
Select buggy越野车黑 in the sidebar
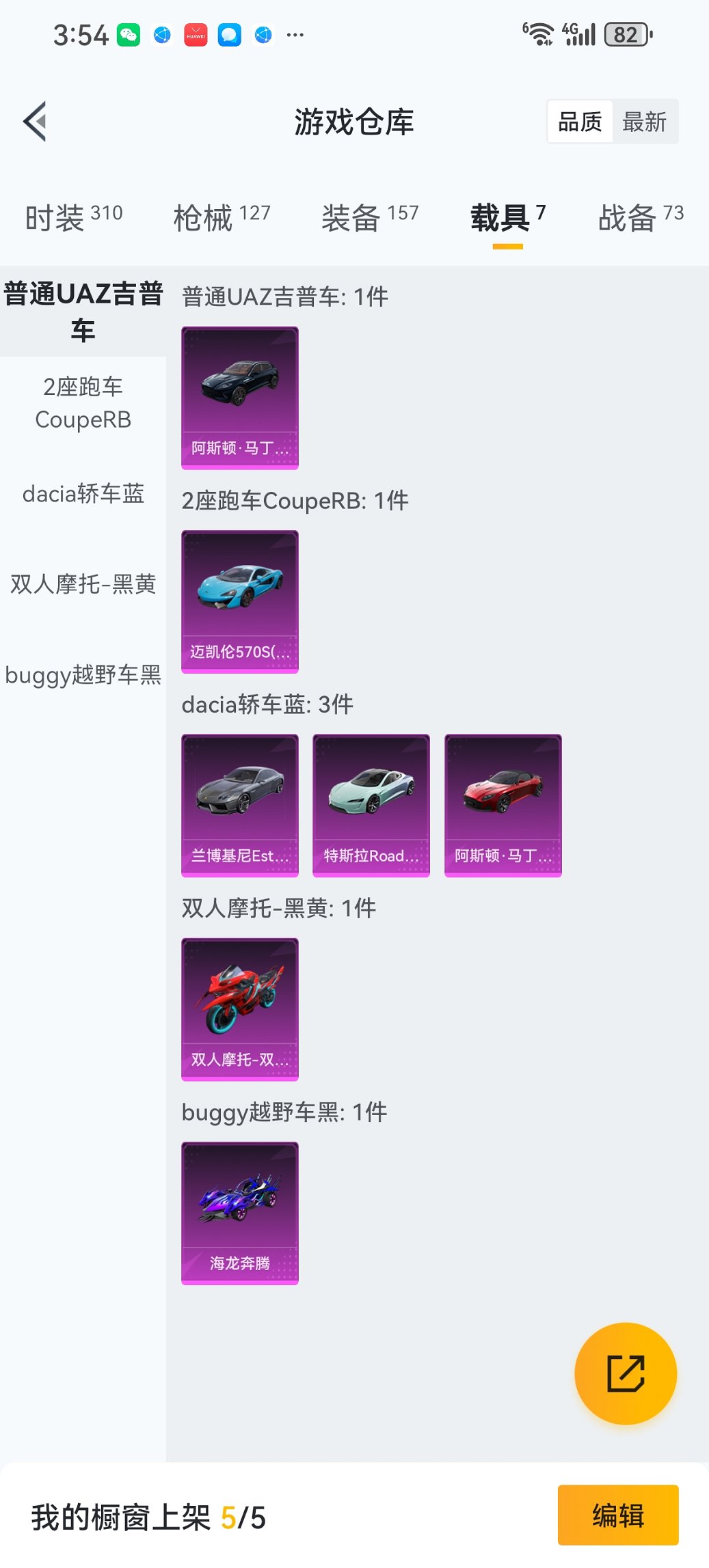coord(83,675)
